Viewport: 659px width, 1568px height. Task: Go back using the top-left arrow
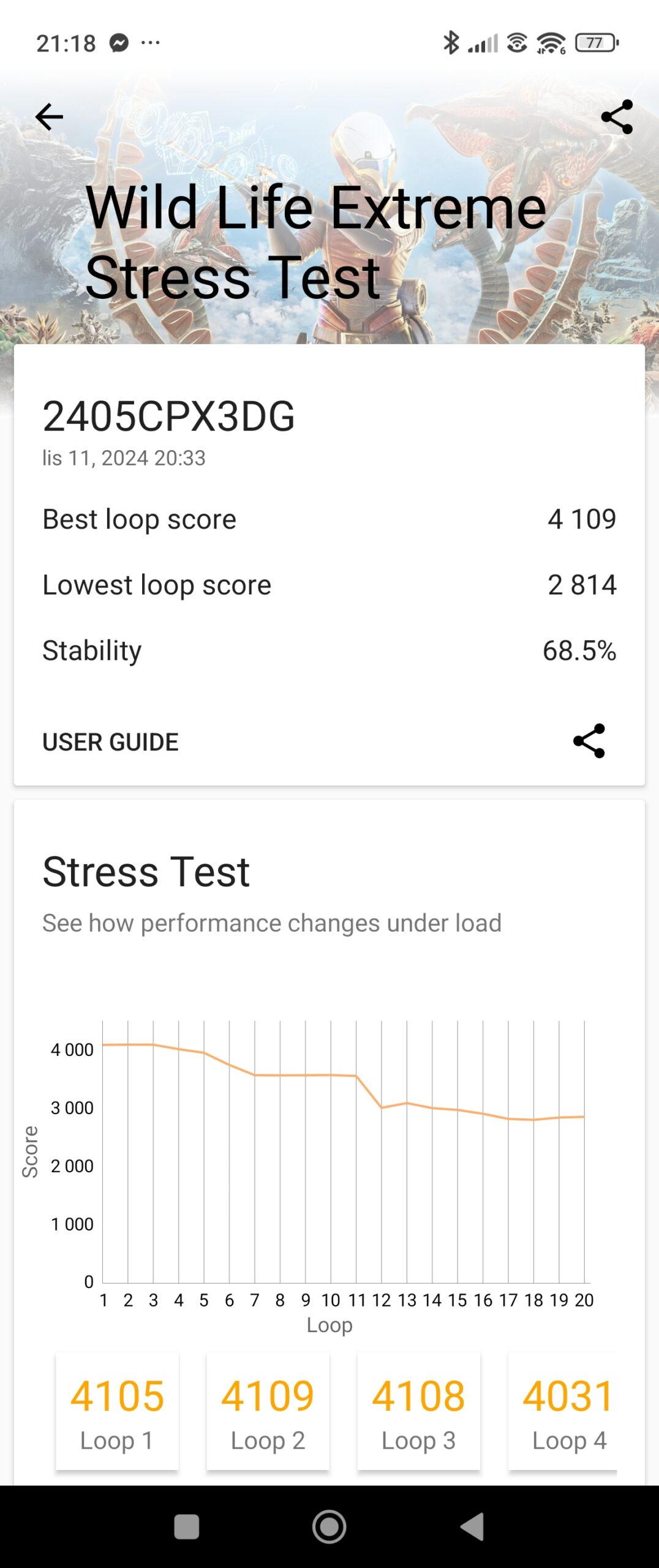pos(49,116)
